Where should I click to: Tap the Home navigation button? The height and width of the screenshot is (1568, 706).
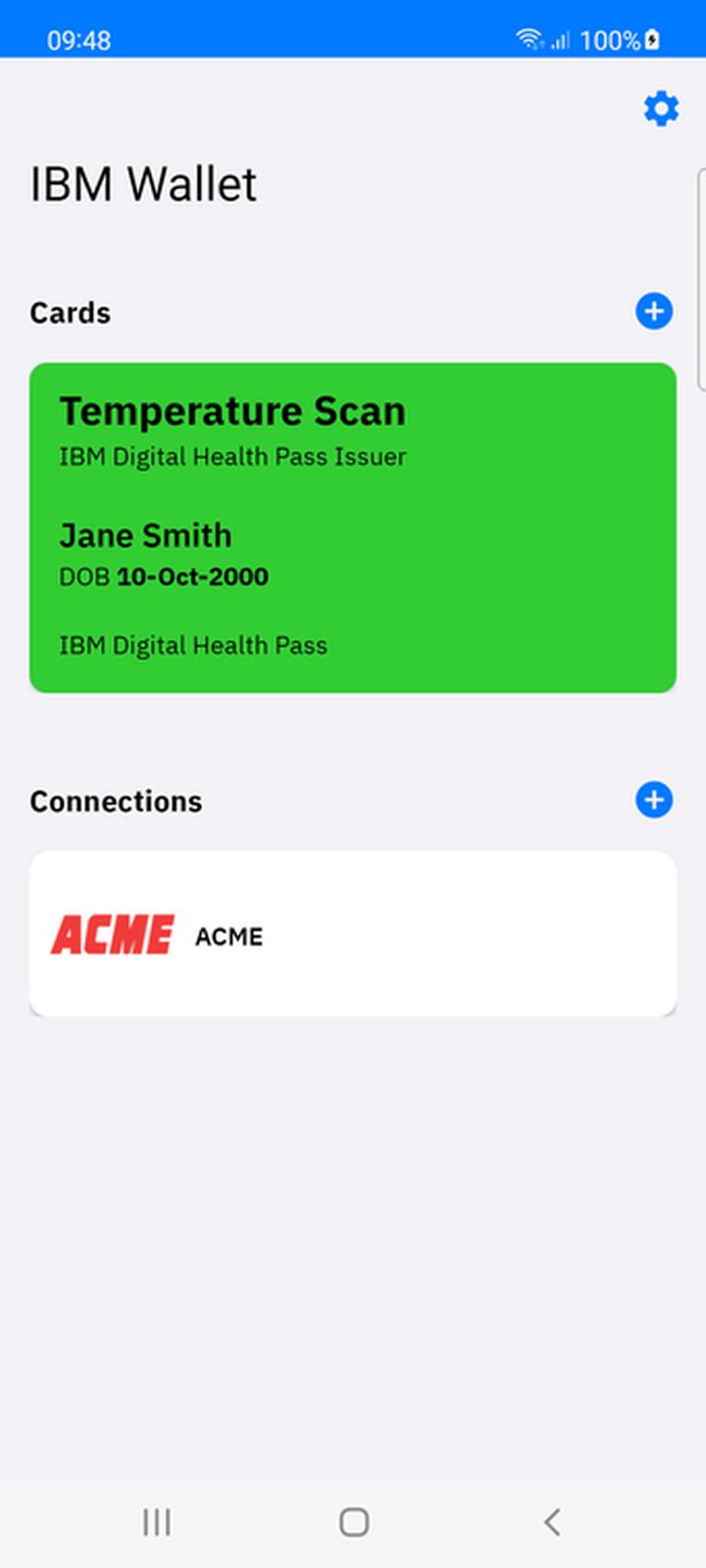point(352,1522)
